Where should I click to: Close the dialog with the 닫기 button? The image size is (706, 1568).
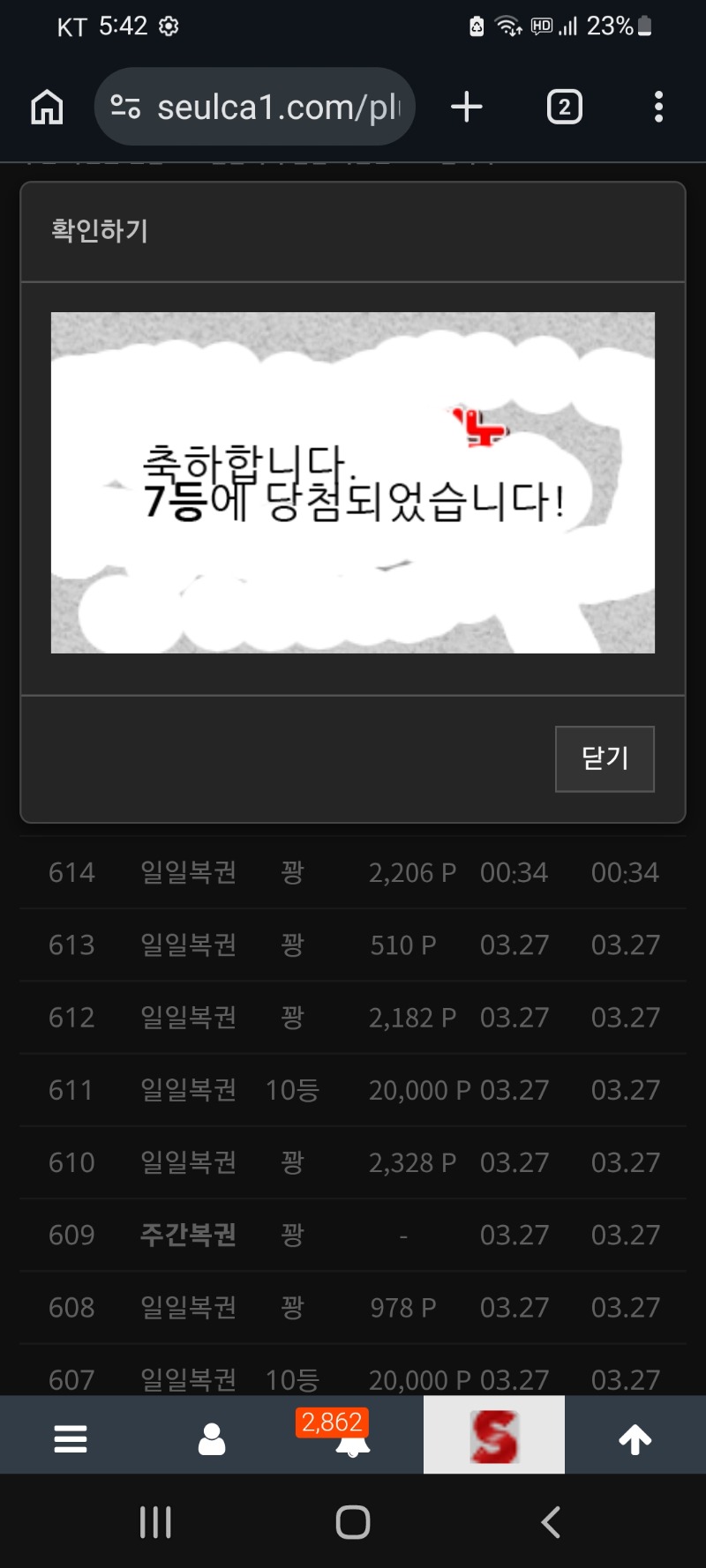coord(605,758)
